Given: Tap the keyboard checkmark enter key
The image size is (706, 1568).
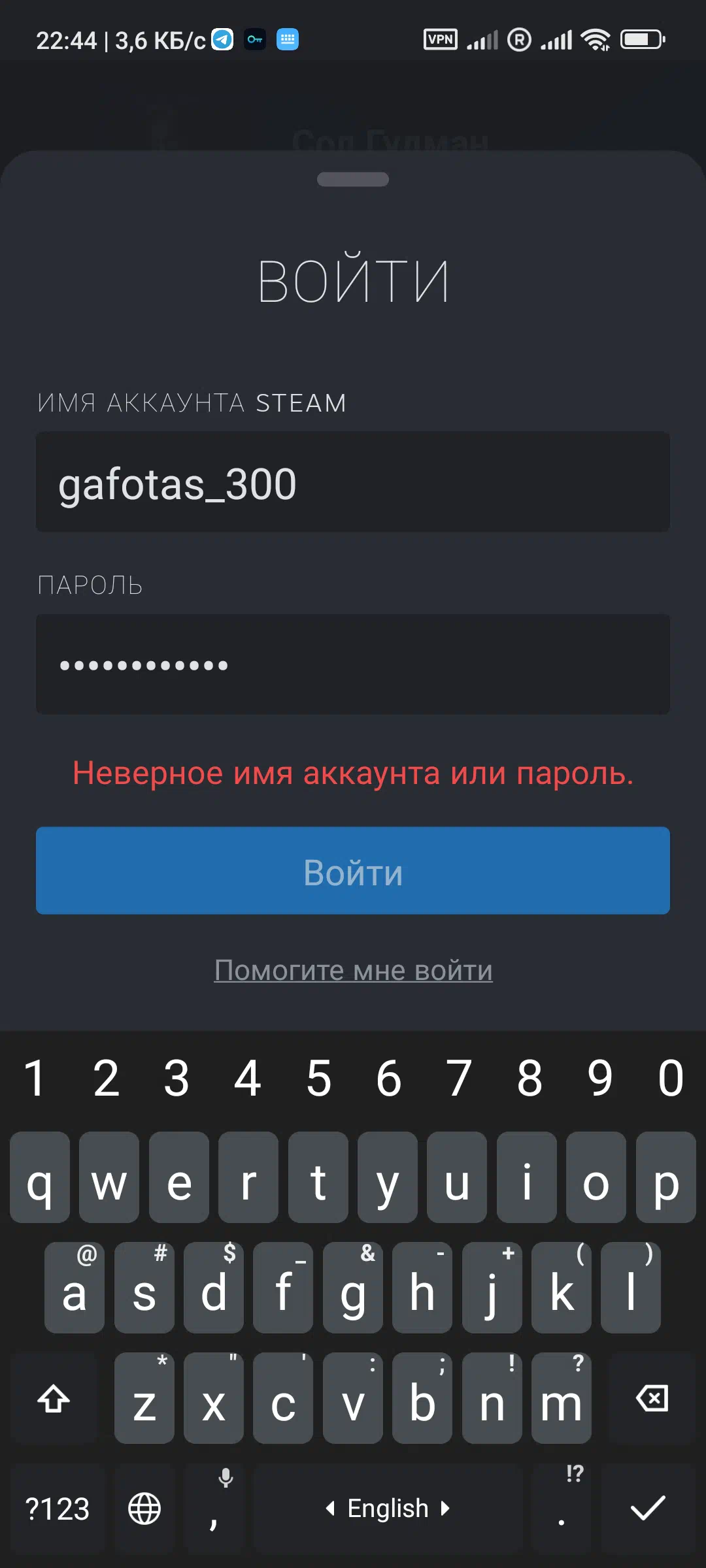Looking at the screenshot, I should pos(648,1508).
